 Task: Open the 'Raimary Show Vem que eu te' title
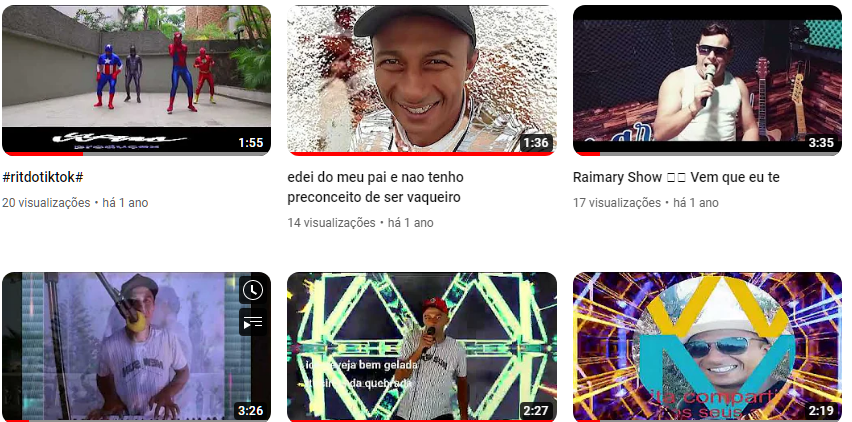click(676, 177)
